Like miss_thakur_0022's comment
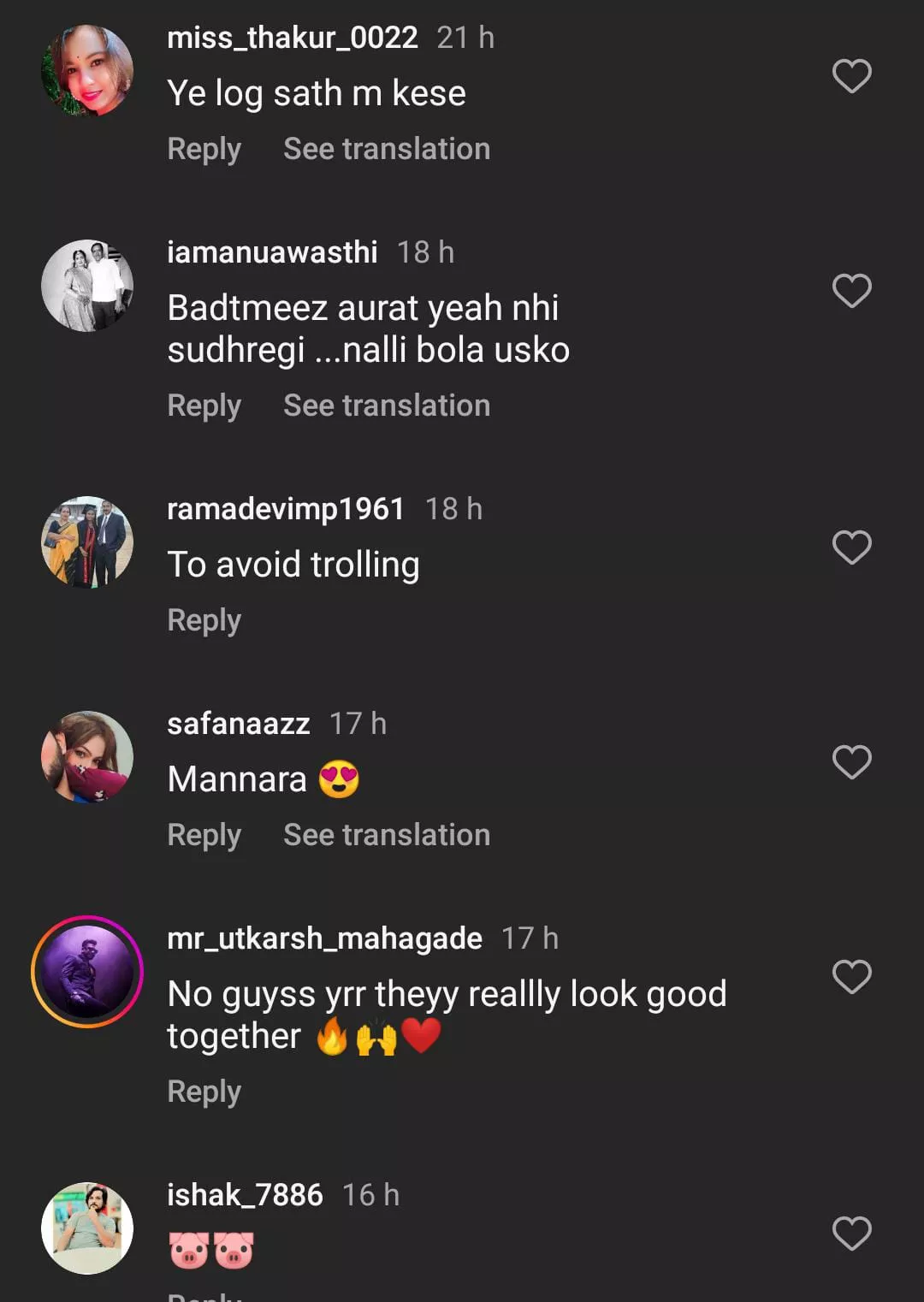Image resolution: width=924 pixels, height=1302 pixels. coord(851,76)
